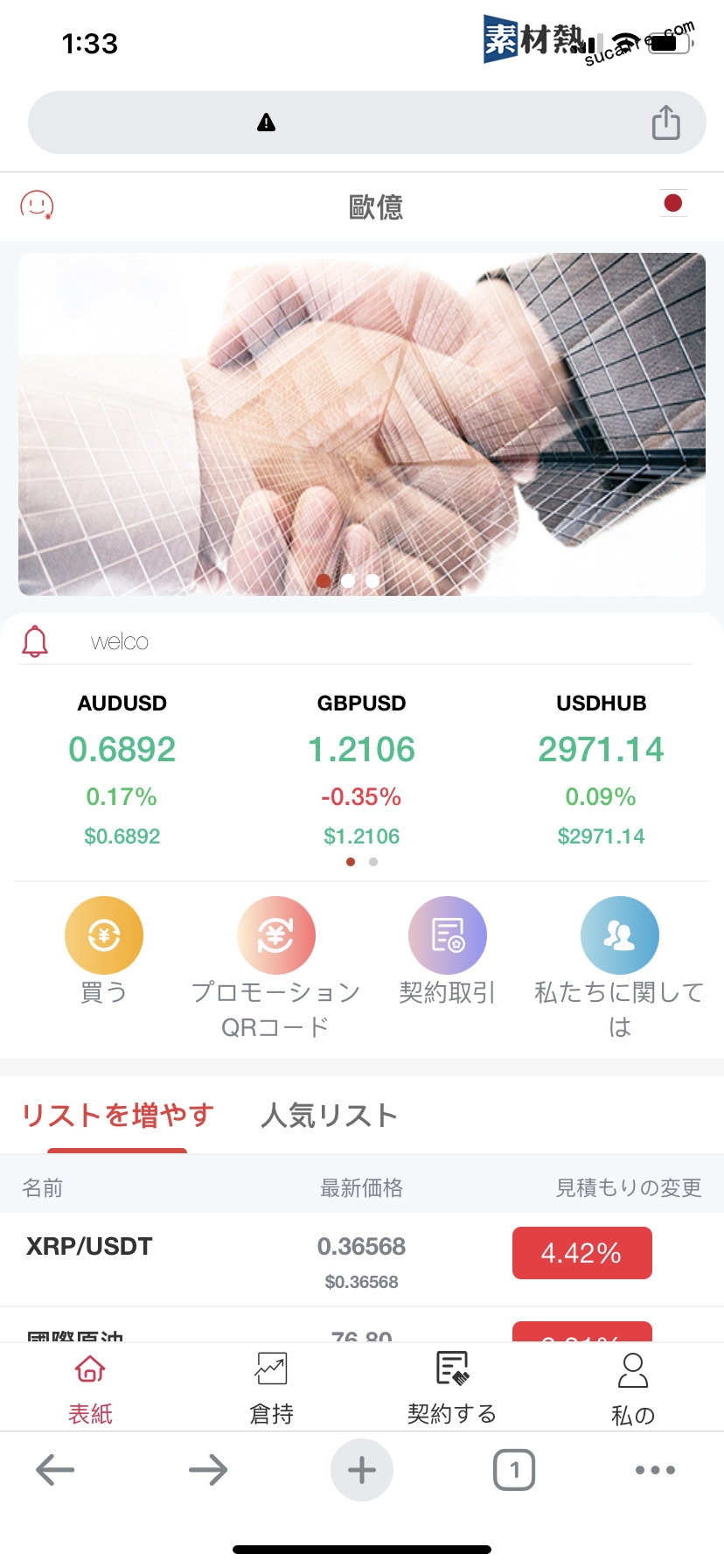The width and height of the screenshot is (724, 1568).
Task: Open the AUDUSD quote
Action: [x=122, y=768]
